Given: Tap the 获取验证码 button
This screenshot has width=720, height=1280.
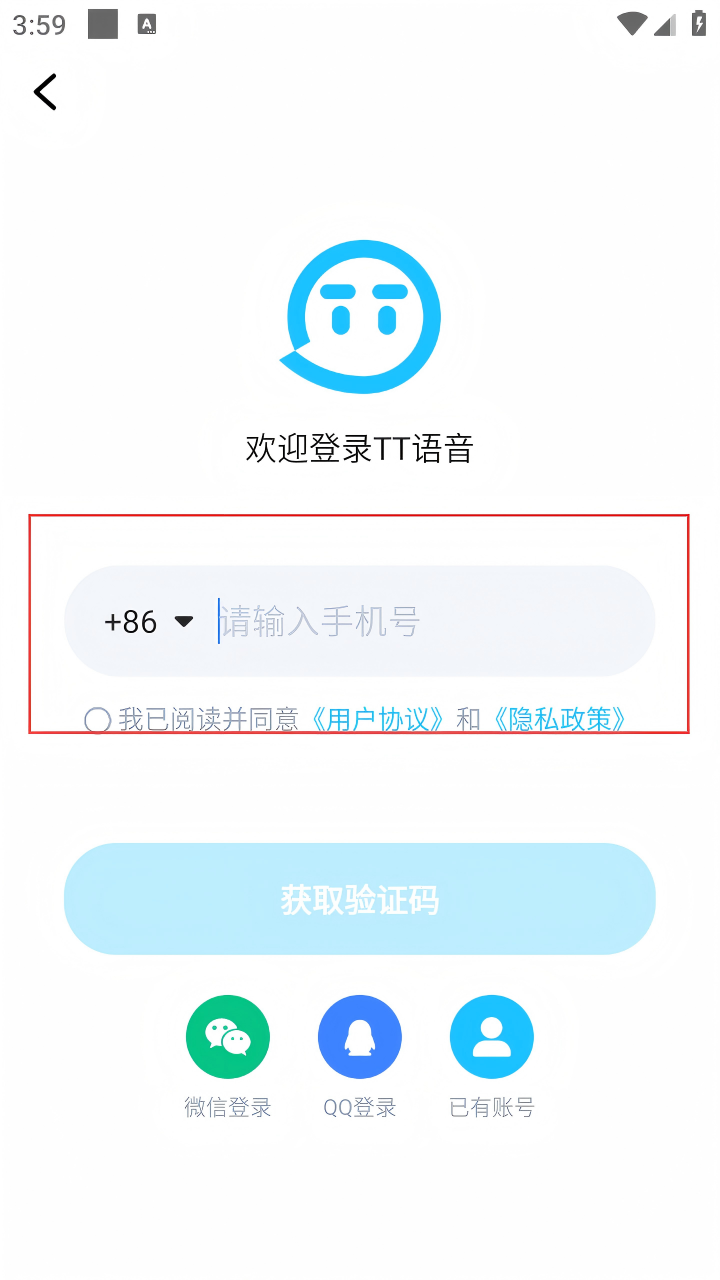Looking at the screenshot, I should pos(359,899).
